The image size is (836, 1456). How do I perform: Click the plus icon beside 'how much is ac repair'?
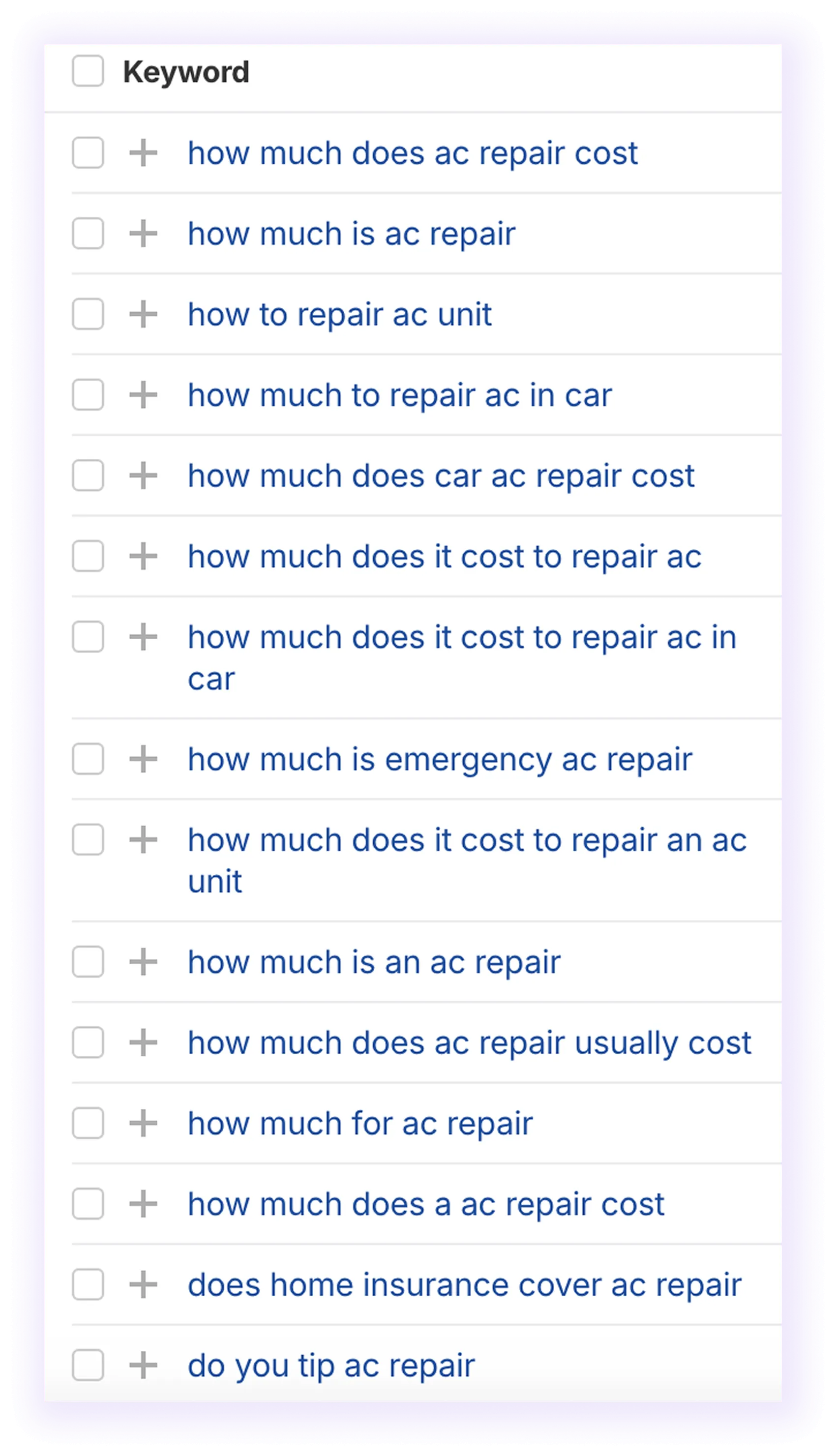tap(144, 233)
